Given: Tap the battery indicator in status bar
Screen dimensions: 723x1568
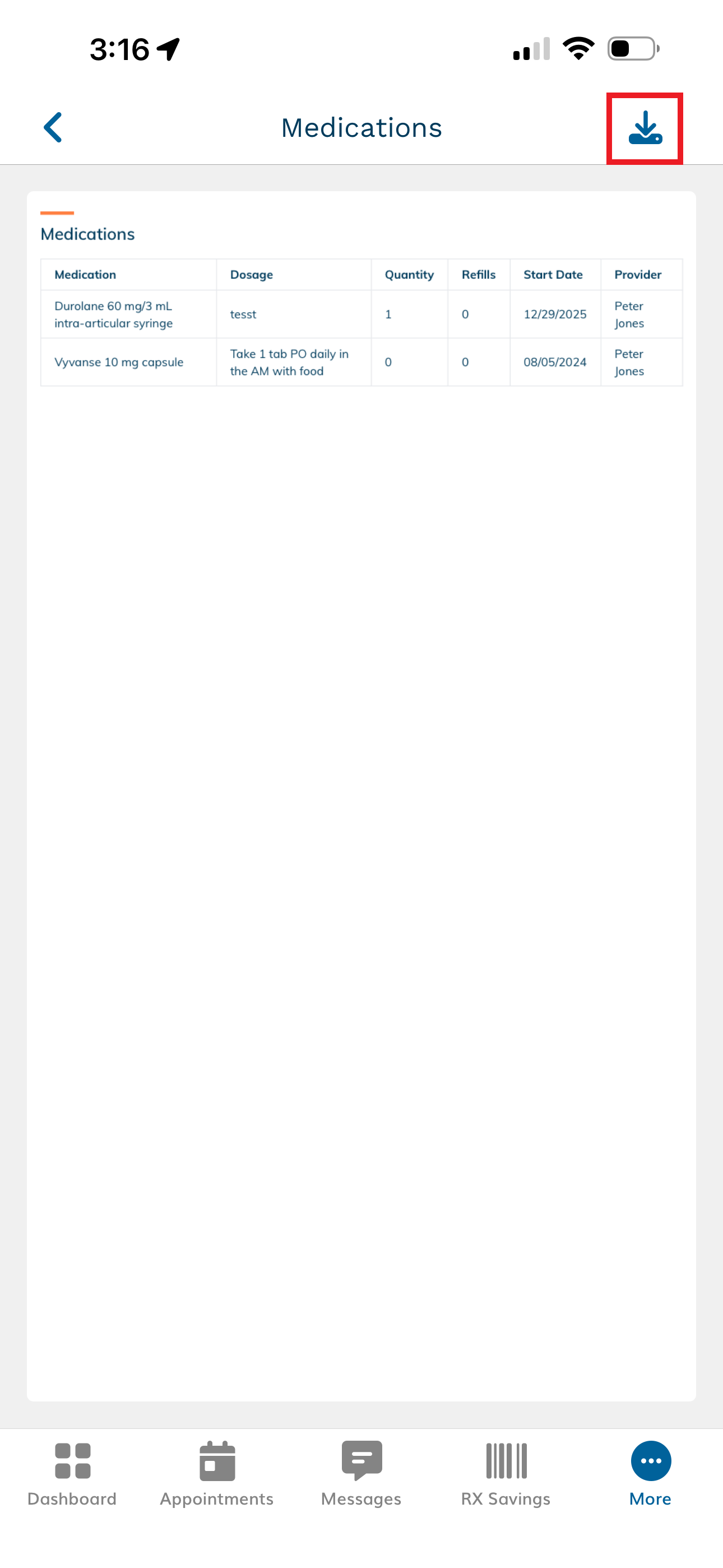Looking at the screenshot, I should click(x=631, y=49).
